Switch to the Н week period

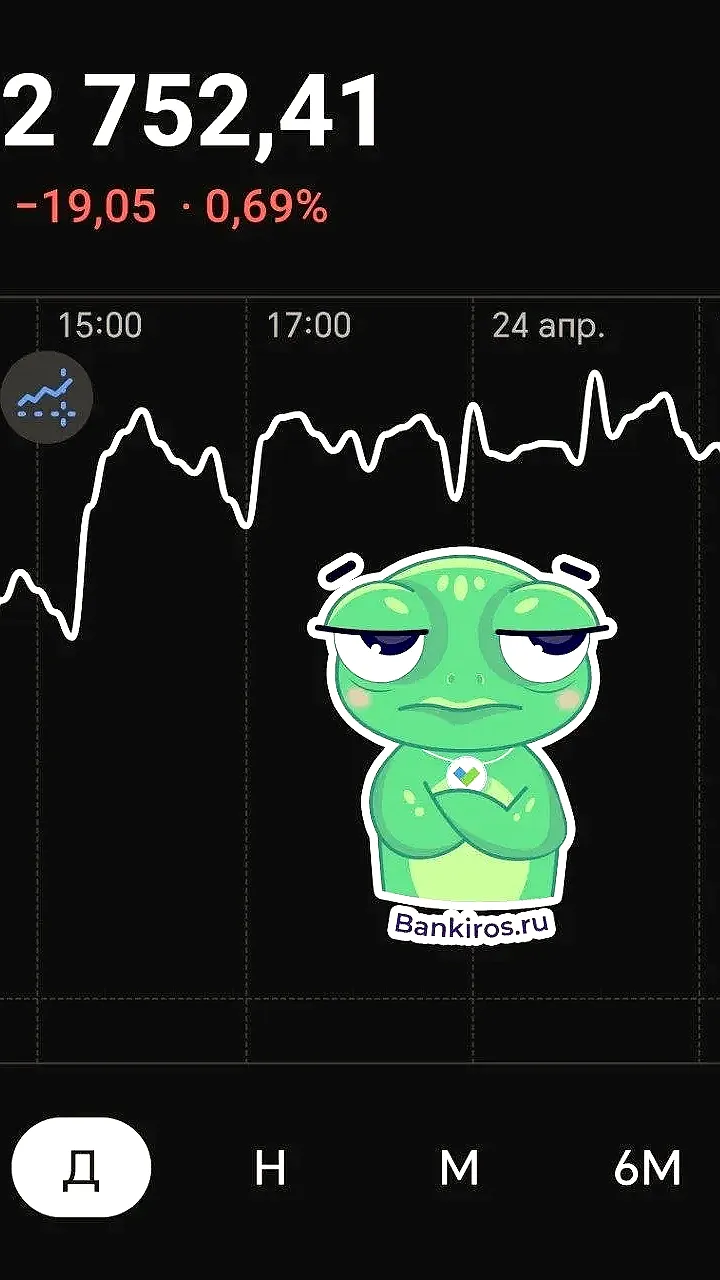pos(270,1167)
